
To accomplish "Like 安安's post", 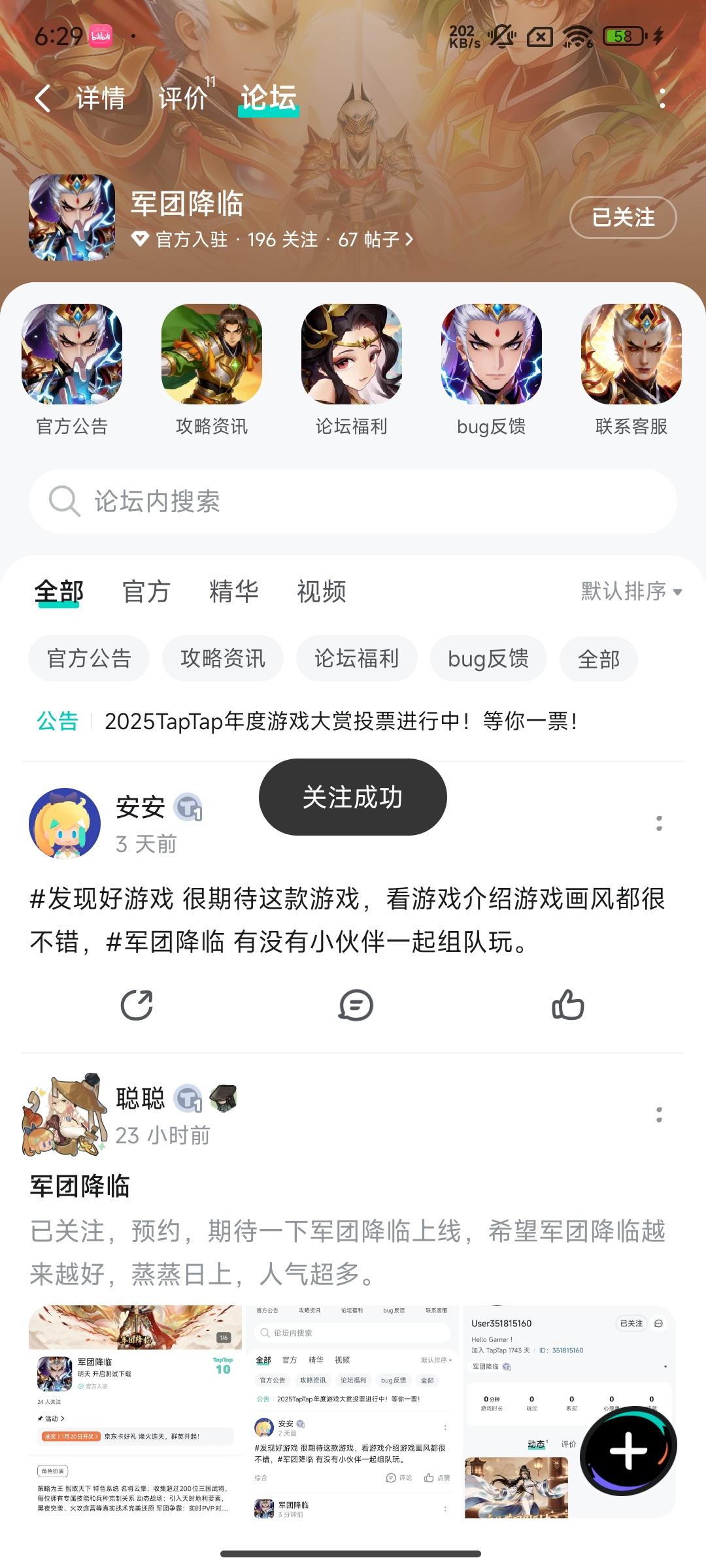I will coord(567,1005).
